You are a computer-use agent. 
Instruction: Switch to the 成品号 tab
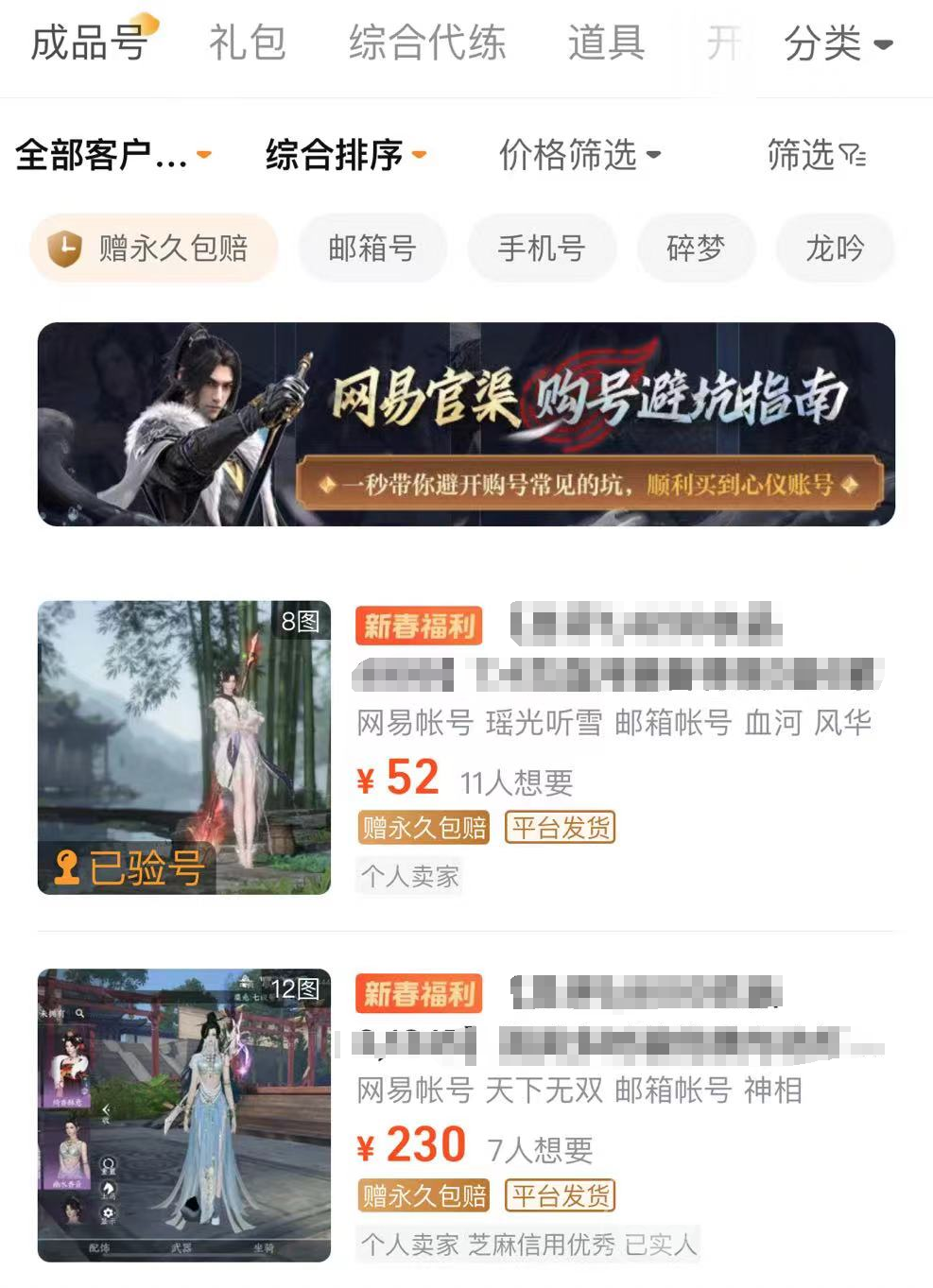point(89,43)
